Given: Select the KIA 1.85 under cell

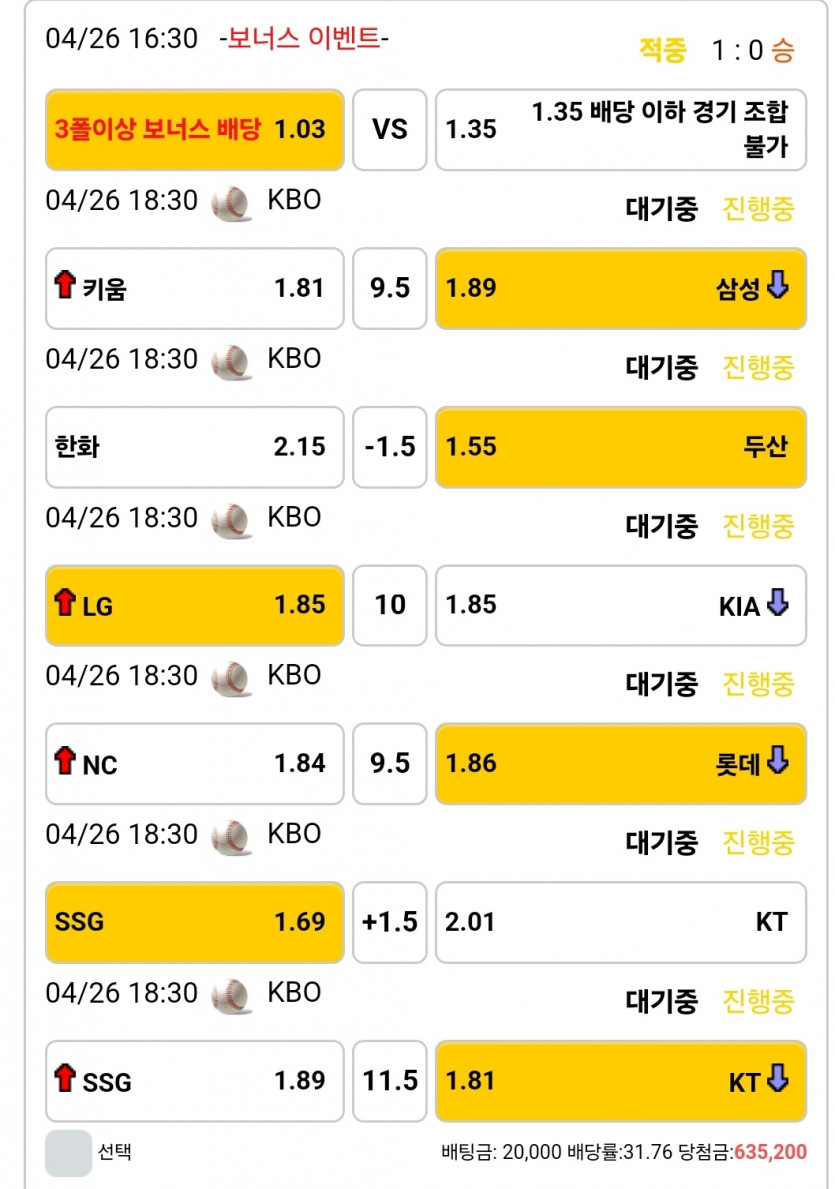Looking at the screenshot, I should [x=620, y=605].
